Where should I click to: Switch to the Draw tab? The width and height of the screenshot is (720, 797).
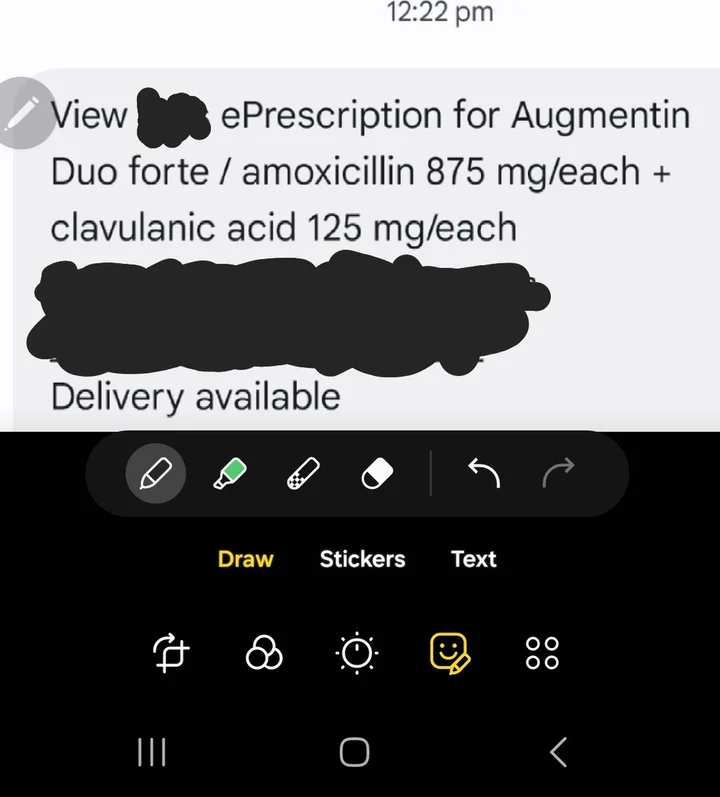pyautogui.click(x=245, y=559)
